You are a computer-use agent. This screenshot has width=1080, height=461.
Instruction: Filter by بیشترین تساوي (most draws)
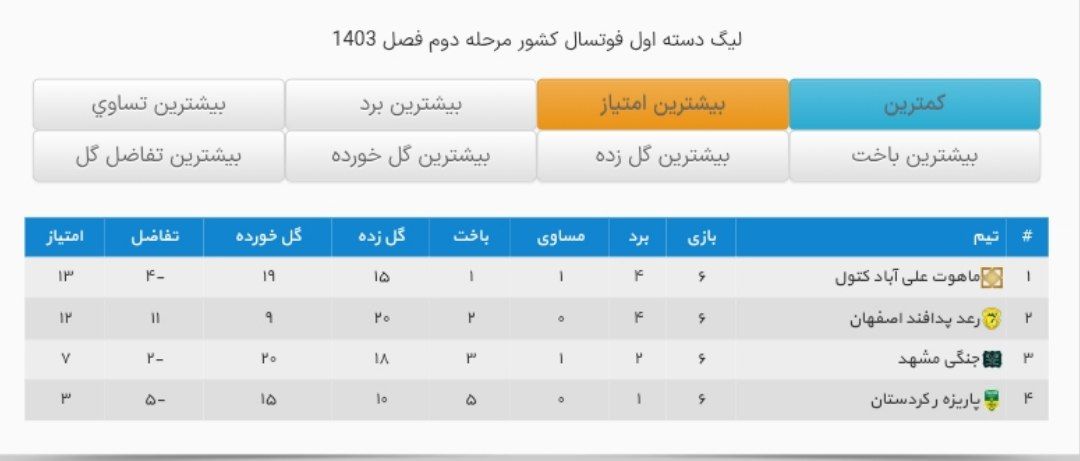pyautogui.click(x=158, y=104)
